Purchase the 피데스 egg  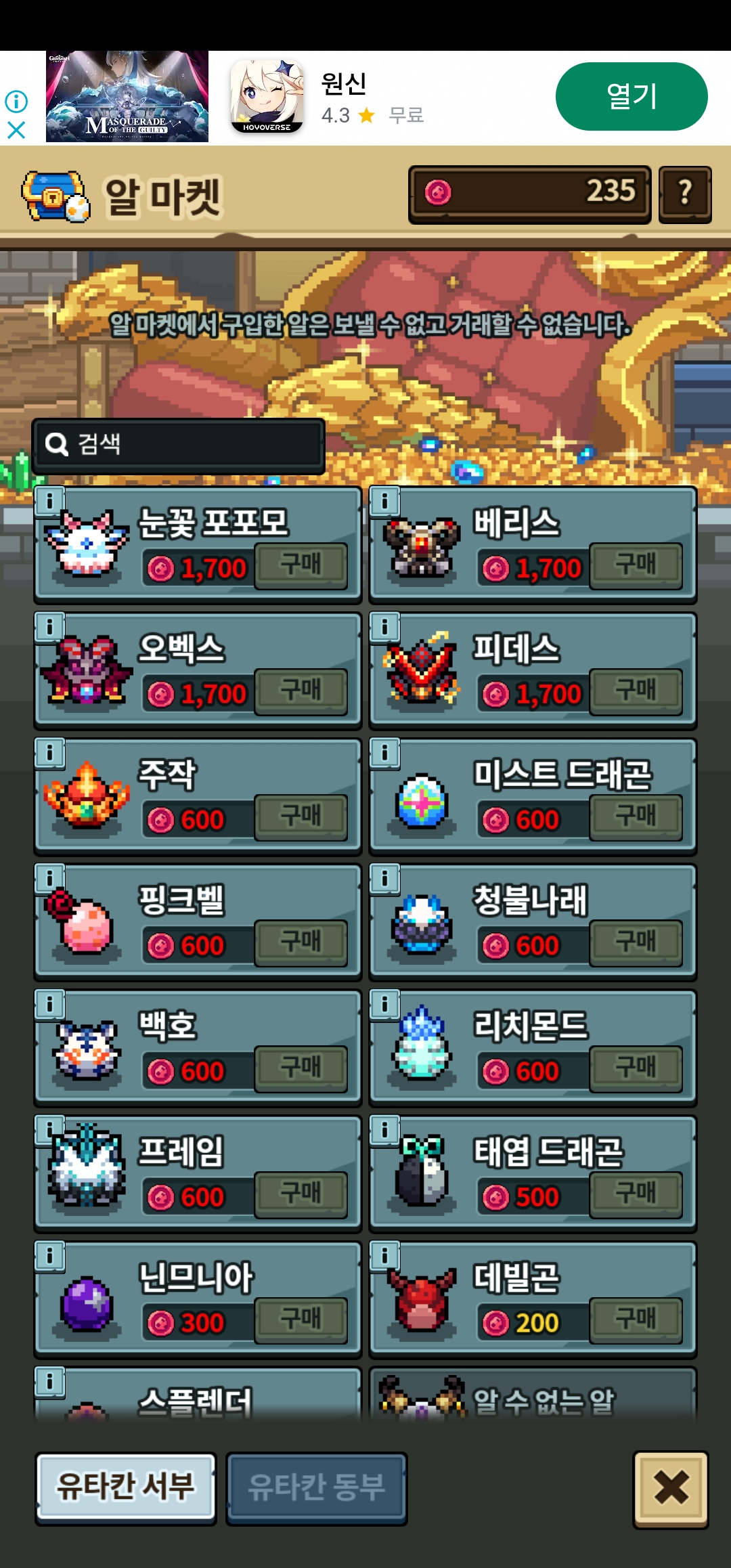point(636,691)
